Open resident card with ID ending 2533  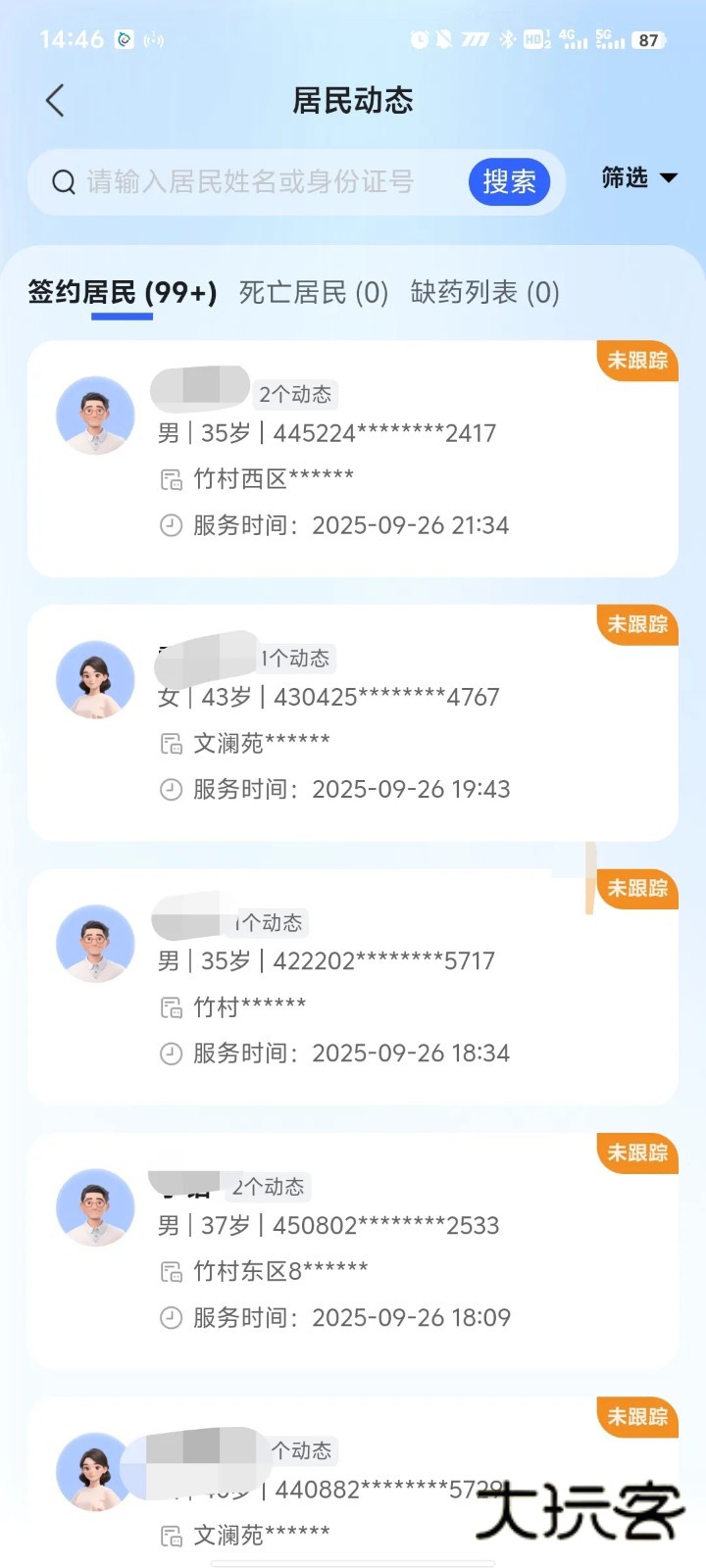pos(353,1252)
